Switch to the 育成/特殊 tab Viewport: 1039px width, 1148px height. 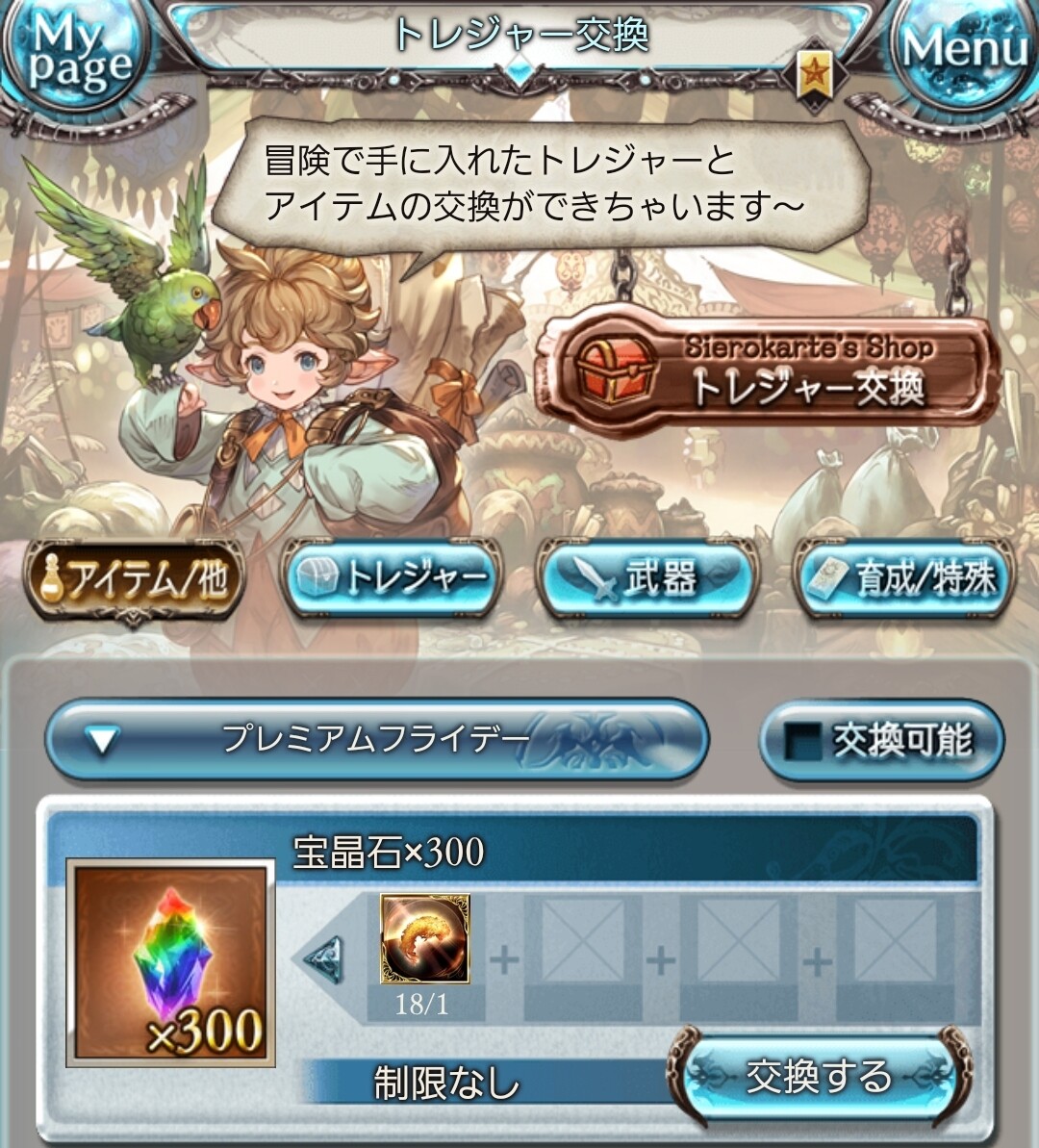tap(904, 577)
